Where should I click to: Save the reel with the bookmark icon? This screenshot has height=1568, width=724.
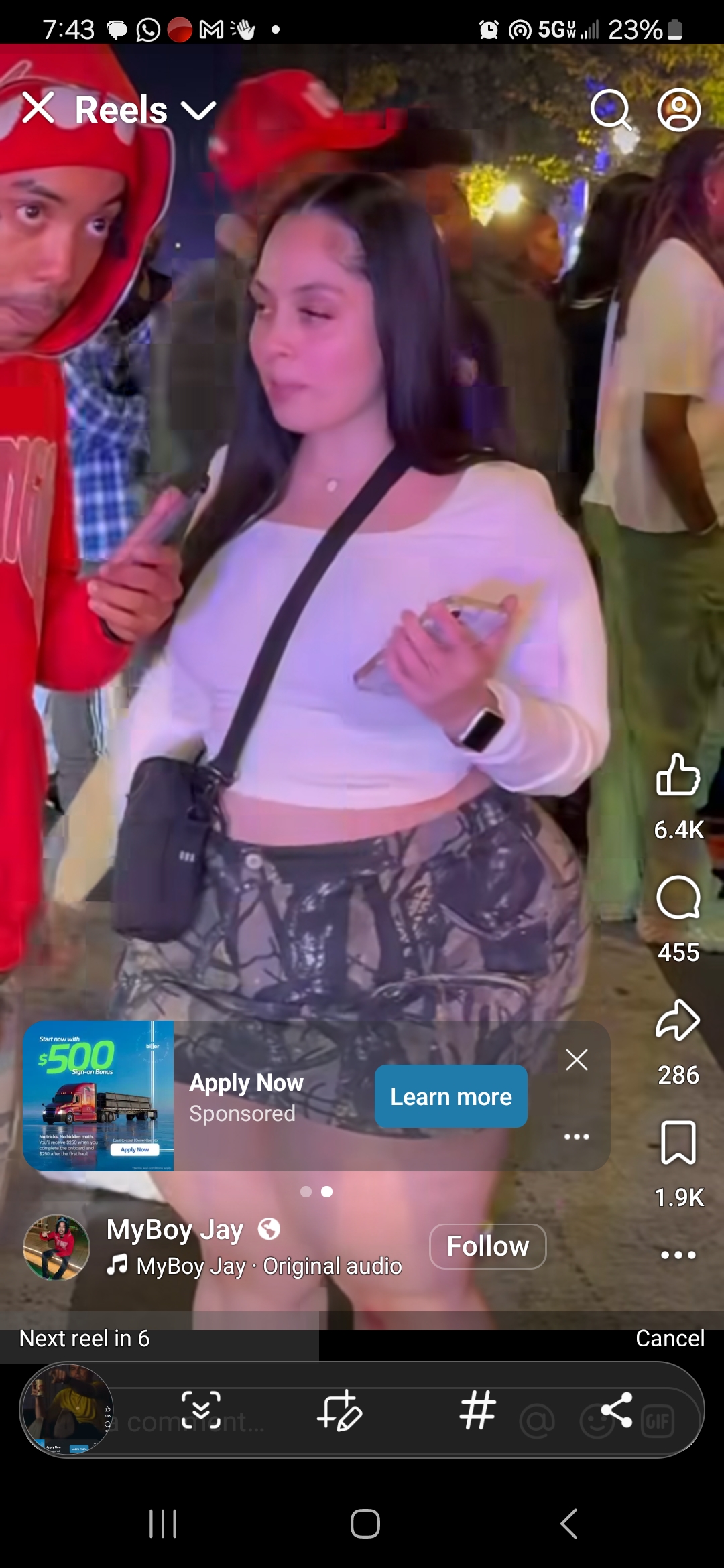click(678, 1142)
